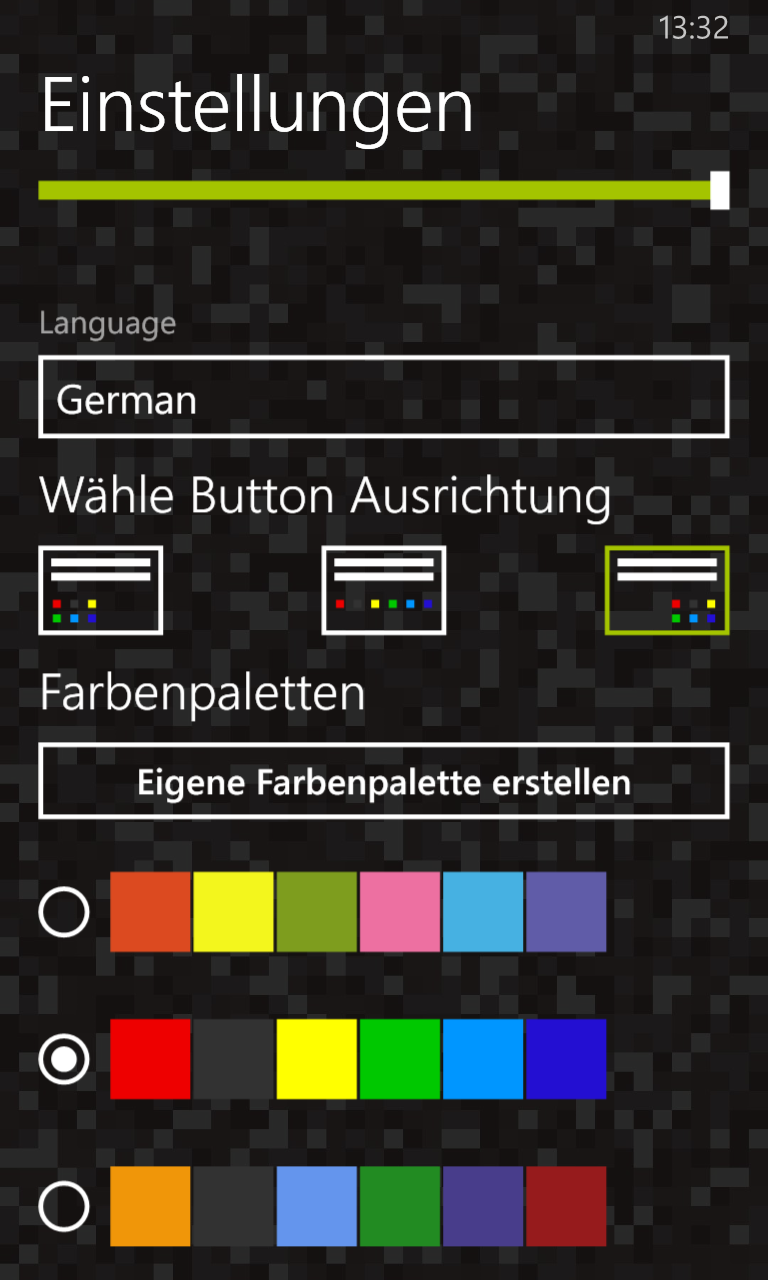Select the left-aligned button layout

pyautogui.click(x=101, y=590)
